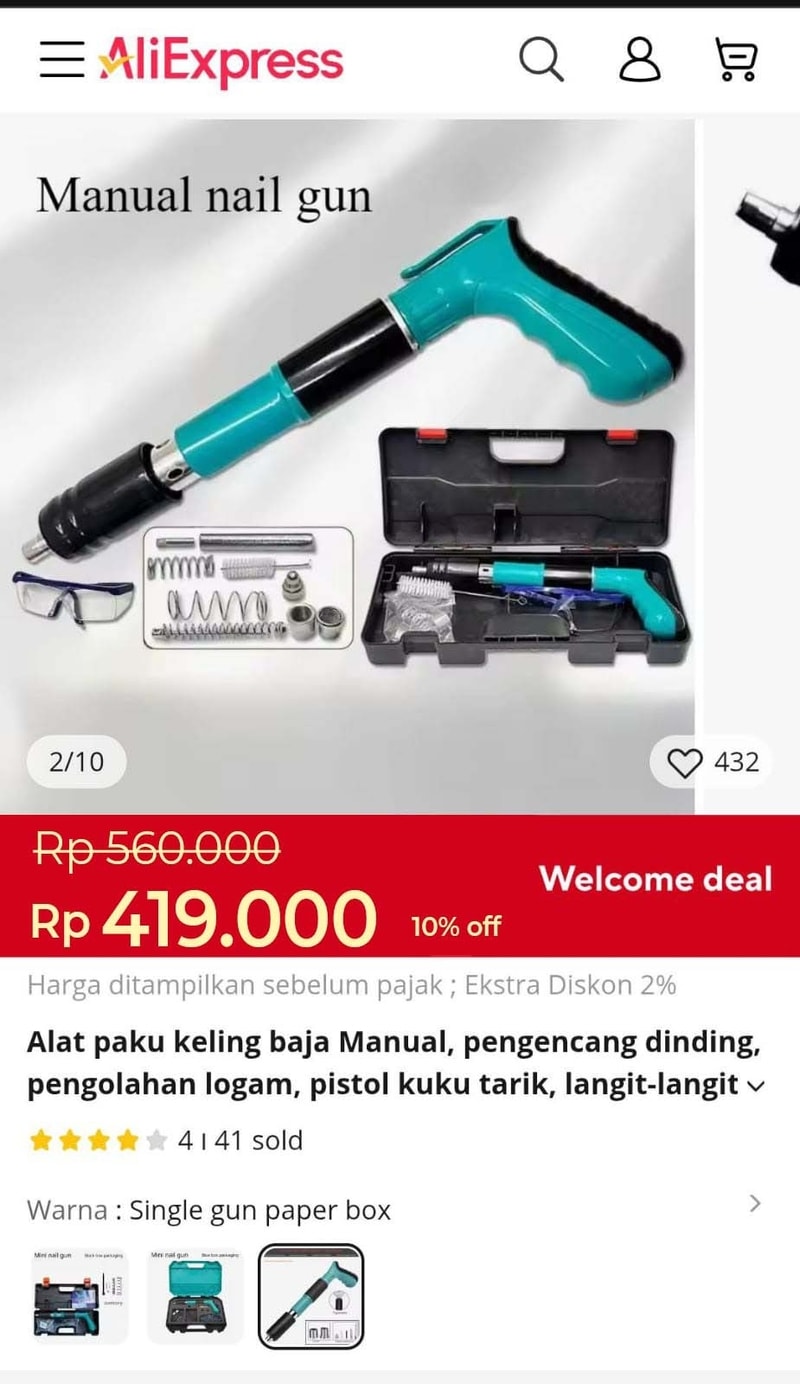The width and height of the screenshot is (800, 1384).
Task: Open the Warna color options chevron
Action: pos(755,1204)
